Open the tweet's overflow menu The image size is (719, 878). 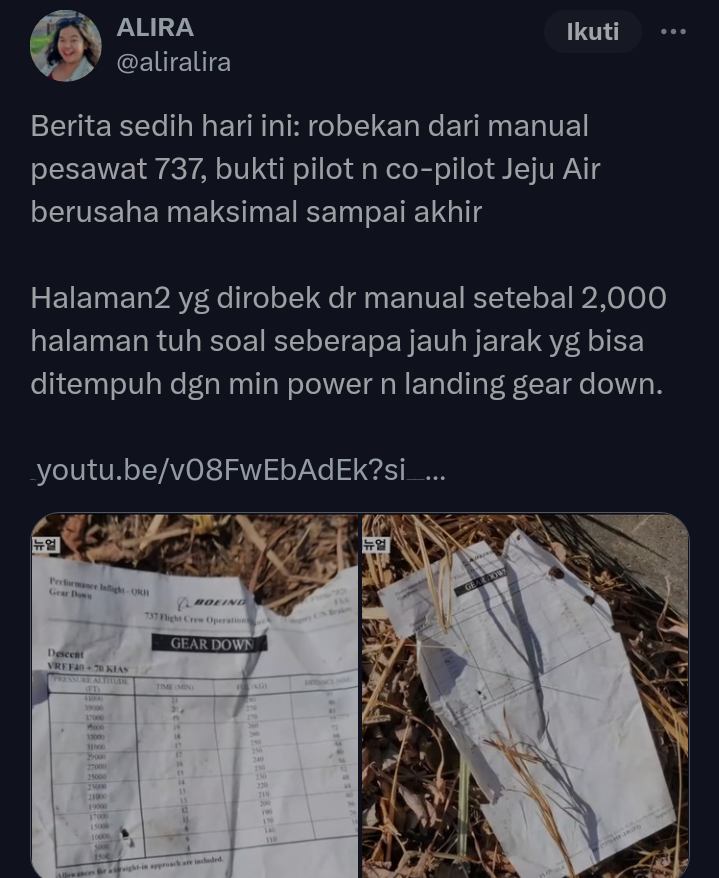click(x=674, y=32)
